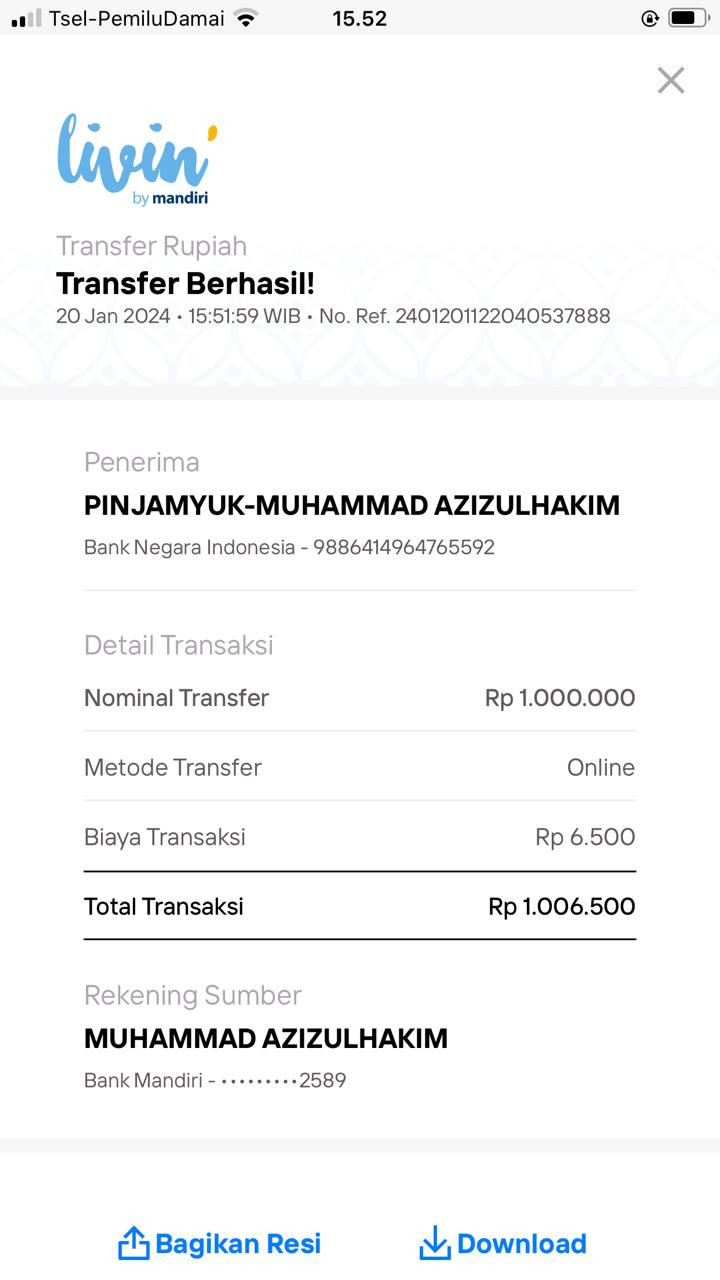Image resolution: width=720 pixels, height=1280 pixels.
Task: Download the transfer receipt
Action: point(503,1244)
